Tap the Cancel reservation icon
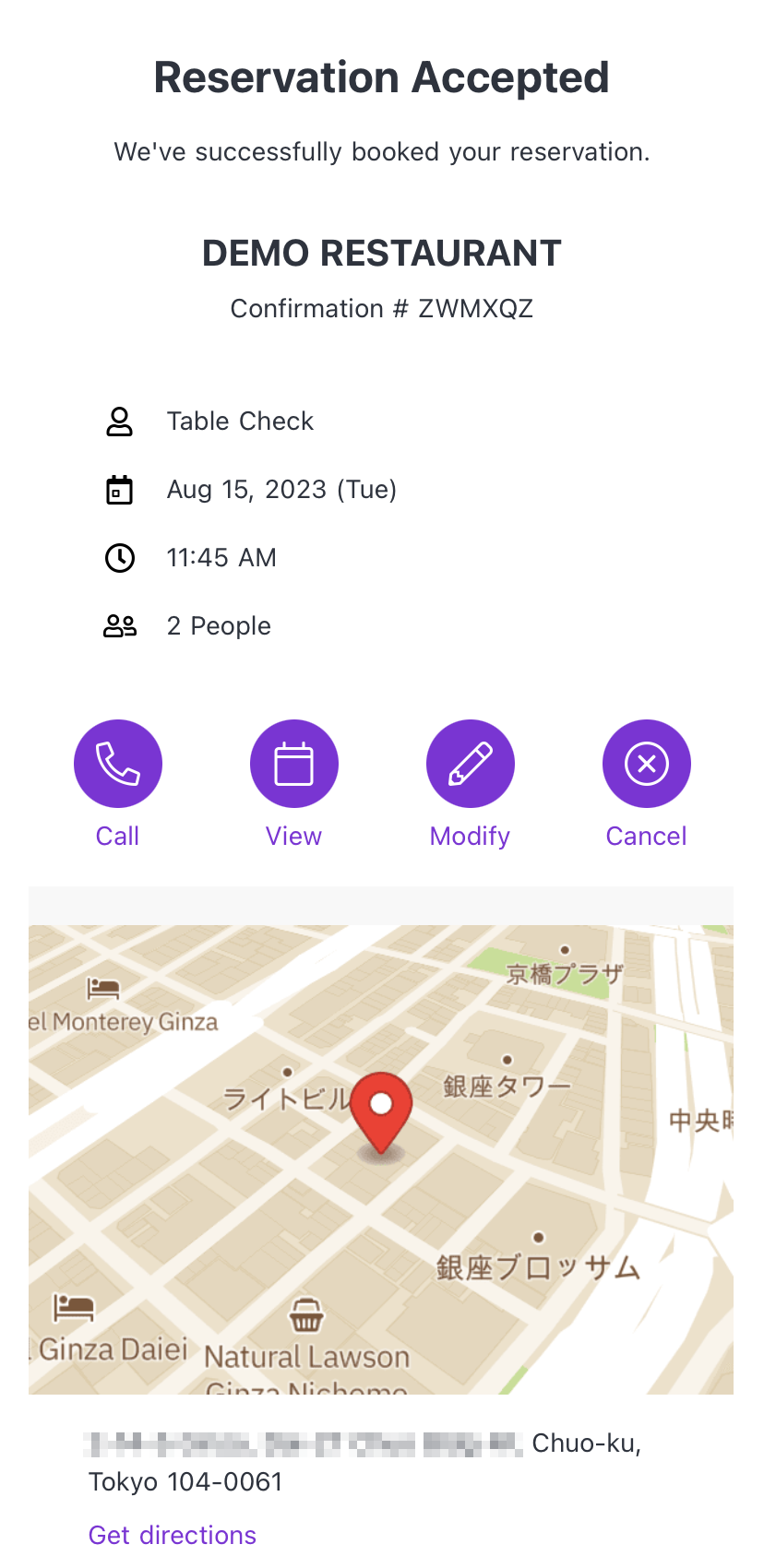Viewport: 764px width, 1568px height. pyautogui.click(x=646, y=763)
